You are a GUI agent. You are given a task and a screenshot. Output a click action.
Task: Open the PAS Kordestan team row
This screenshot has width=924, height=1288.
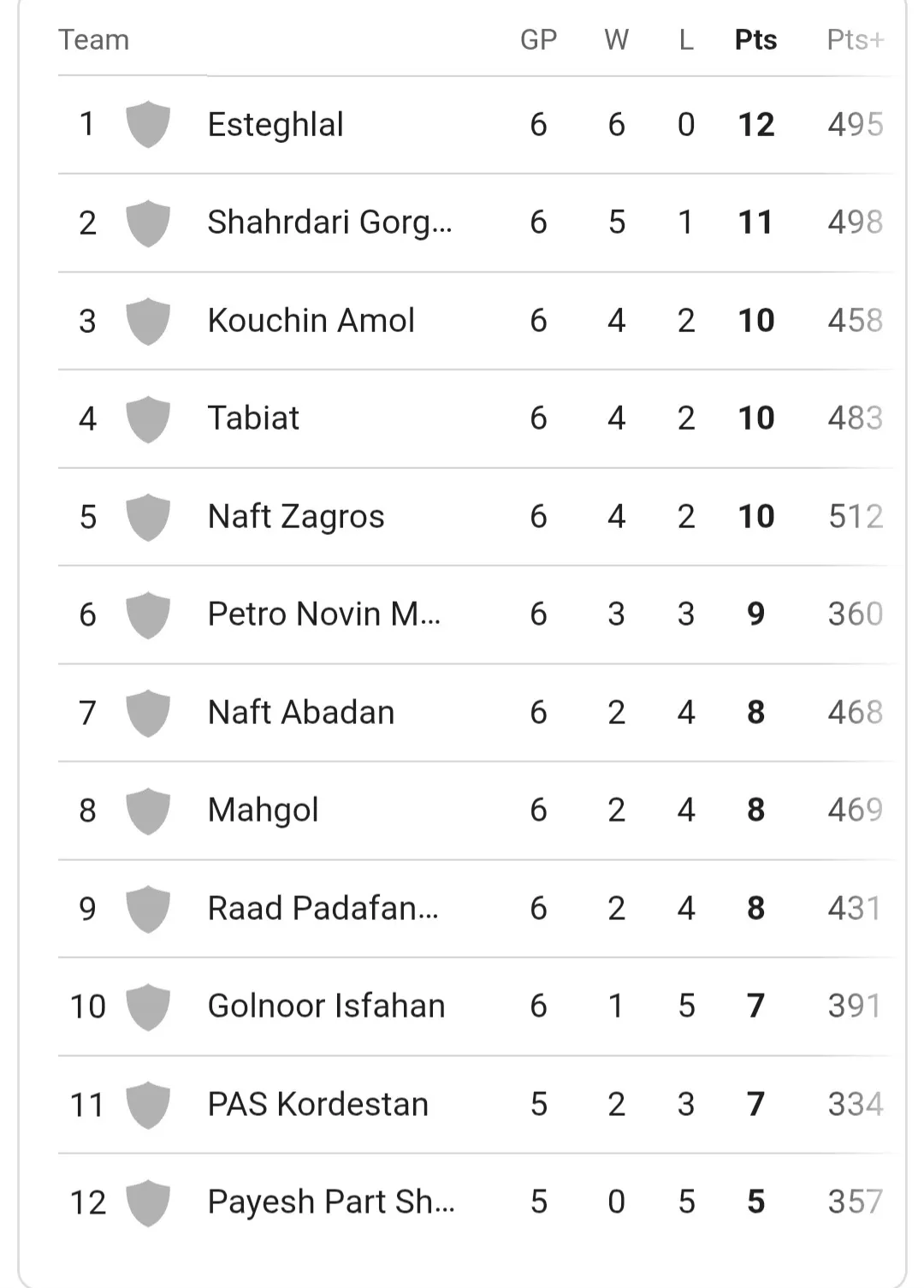tap(317, 1105)
